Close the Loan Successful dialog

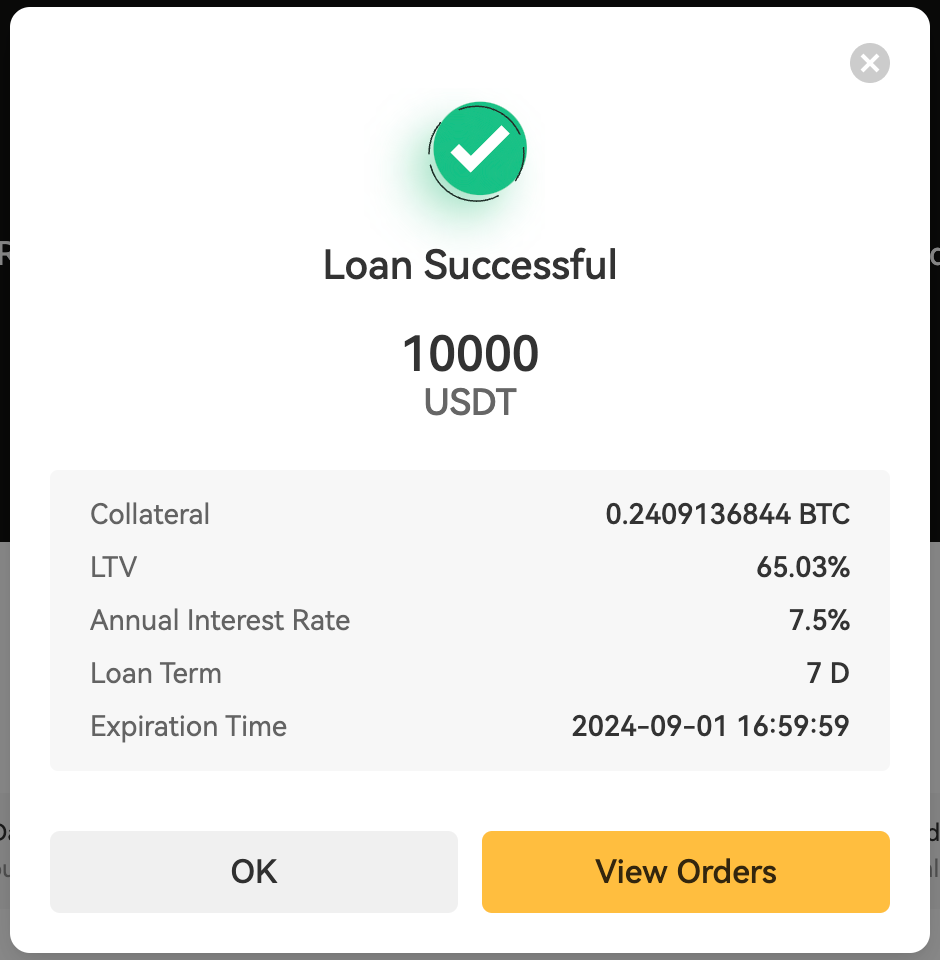869,64
